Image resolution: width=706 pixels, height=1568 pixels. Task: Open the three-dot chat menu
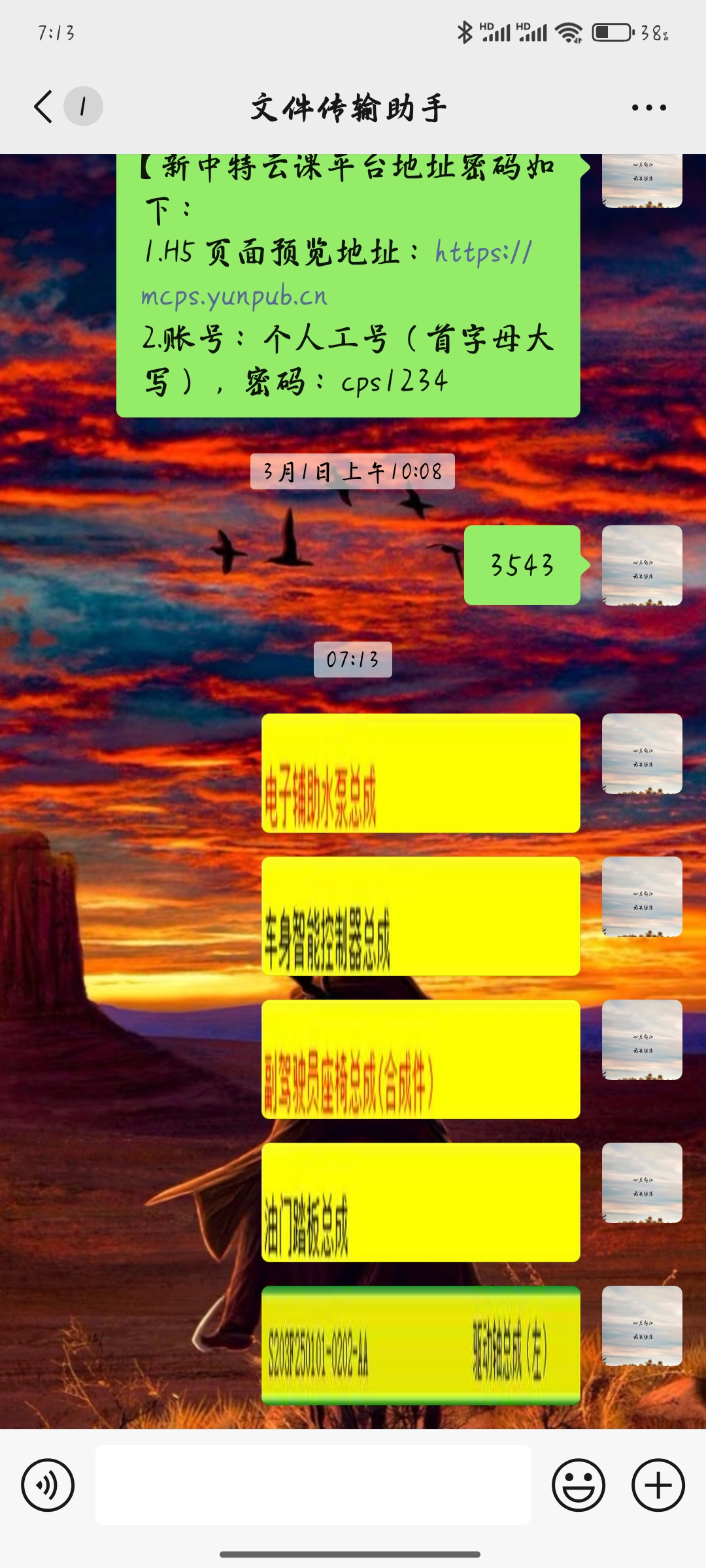pos(648,108)
